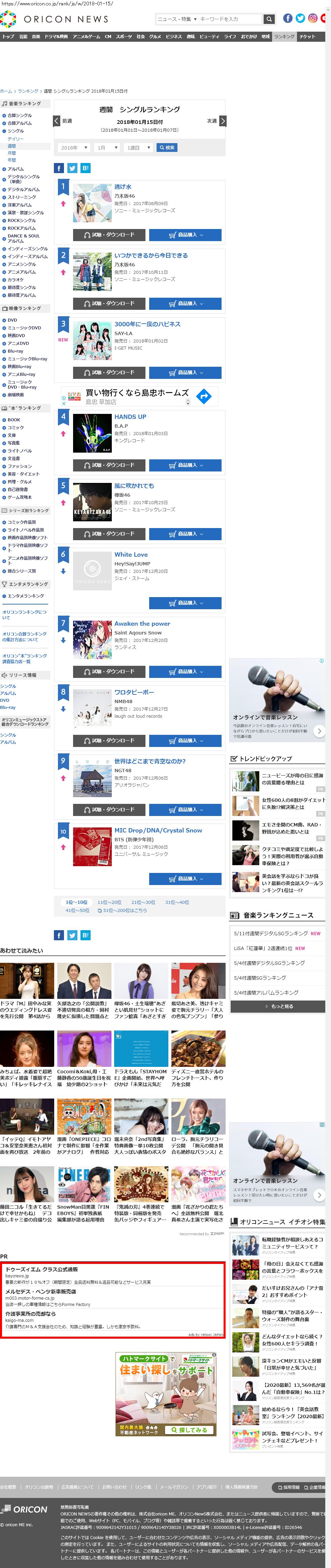The image size is (331, 1568).
Task: Open the 音楽 tab in top navigation
Action: (36, 36)
